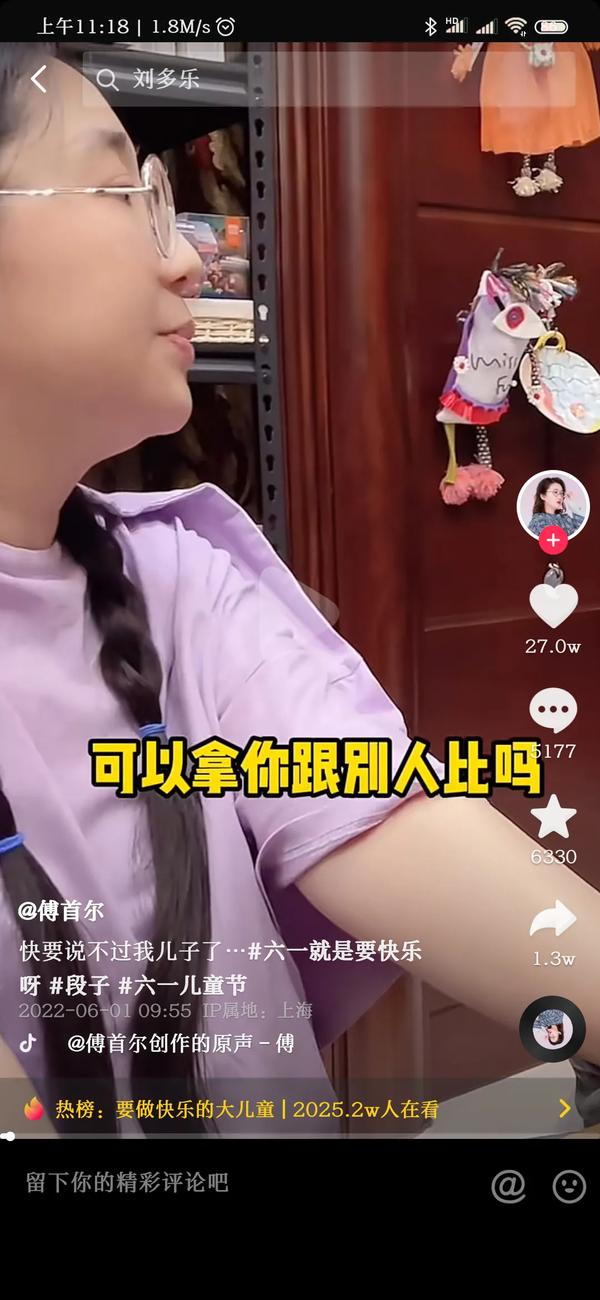Open the @傅首尔 username
Image resolution: width=600 pixels, height=1300 pixels.
[x=61, y=912]
